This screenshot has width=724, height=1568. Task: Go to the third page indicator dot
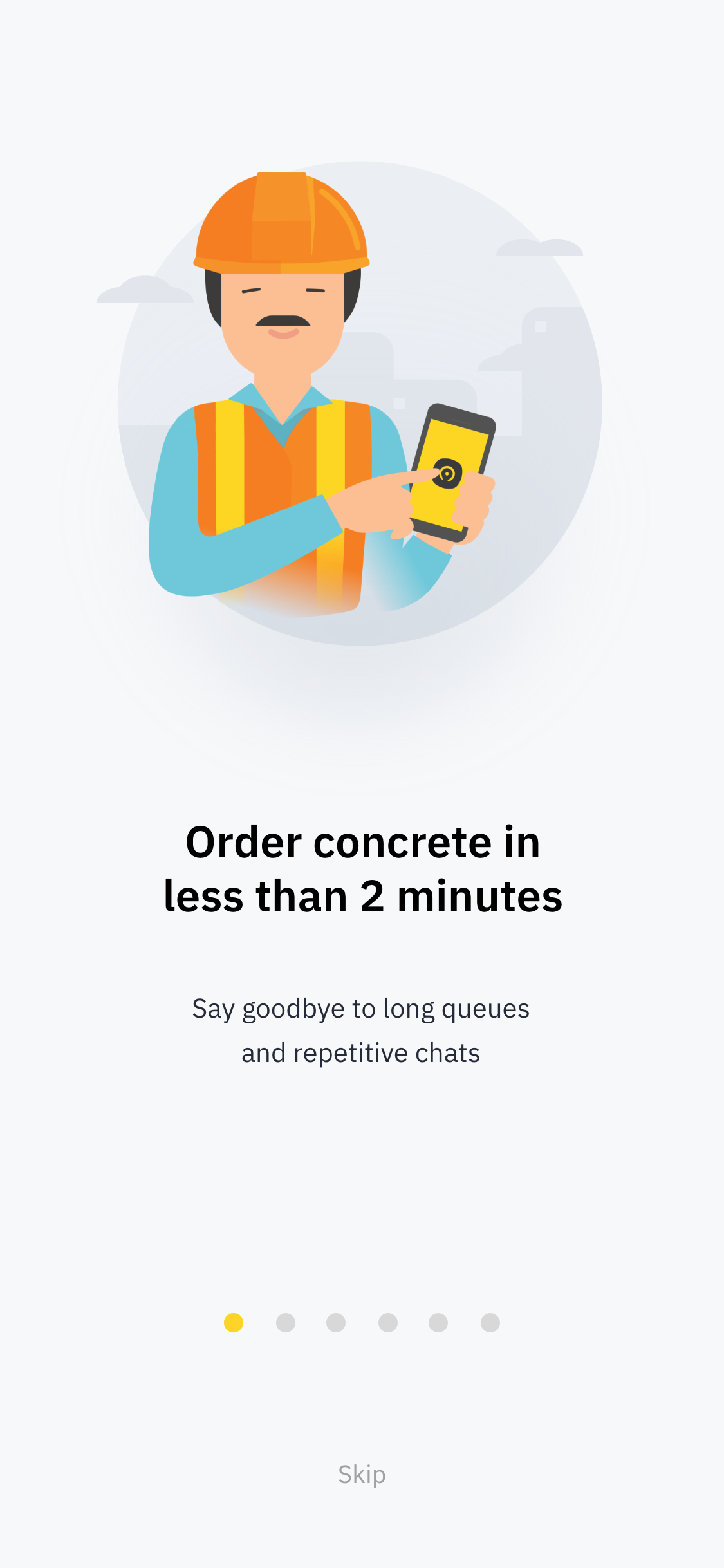[336, 1323]
